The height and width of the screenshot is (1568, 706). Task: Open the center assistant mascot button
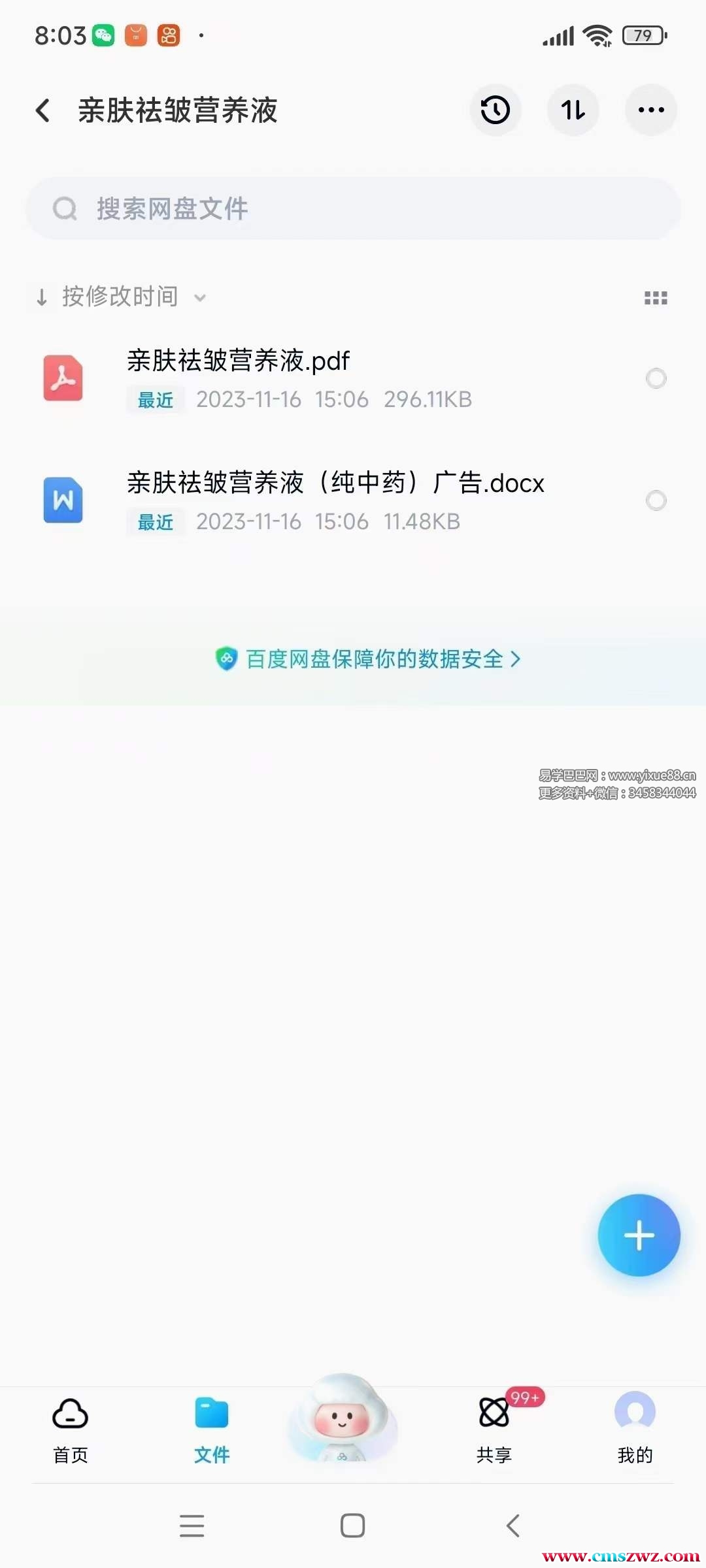(342, 1419)
